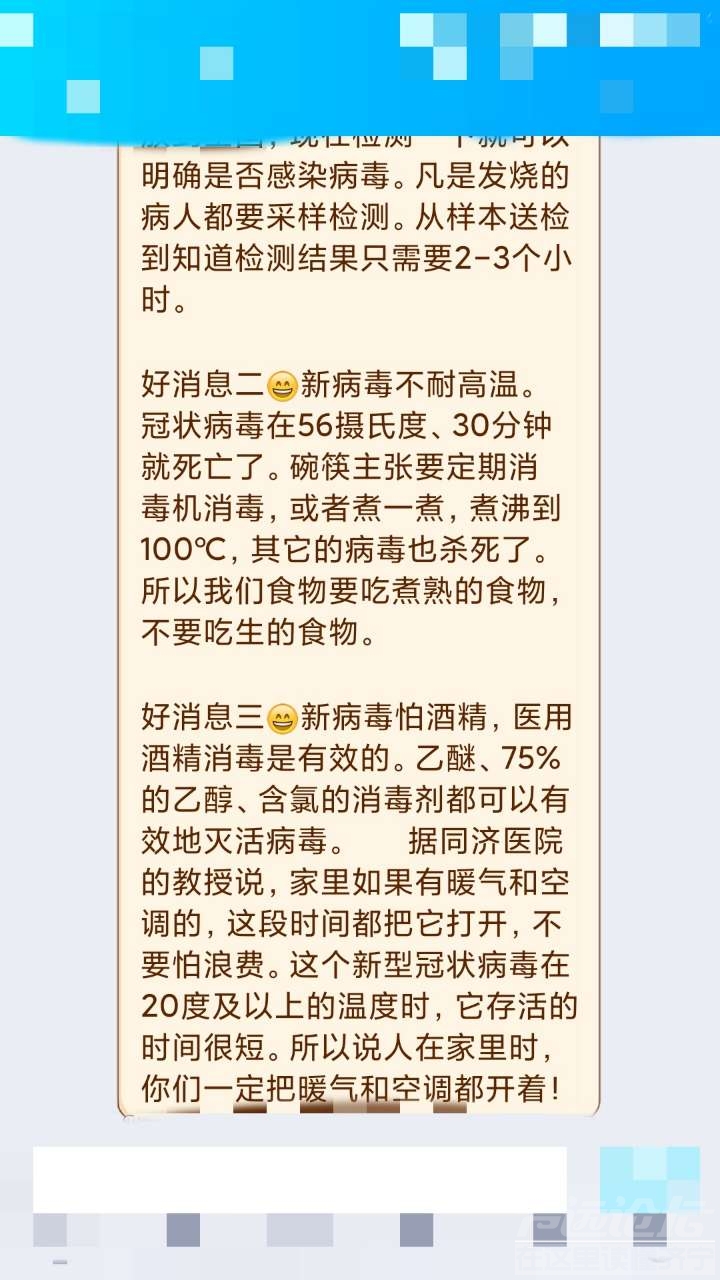The width and height of the screenshot is (720, 1280).
Task: Tap the blue send button beside the input
Action: (x=650, y=1179)
